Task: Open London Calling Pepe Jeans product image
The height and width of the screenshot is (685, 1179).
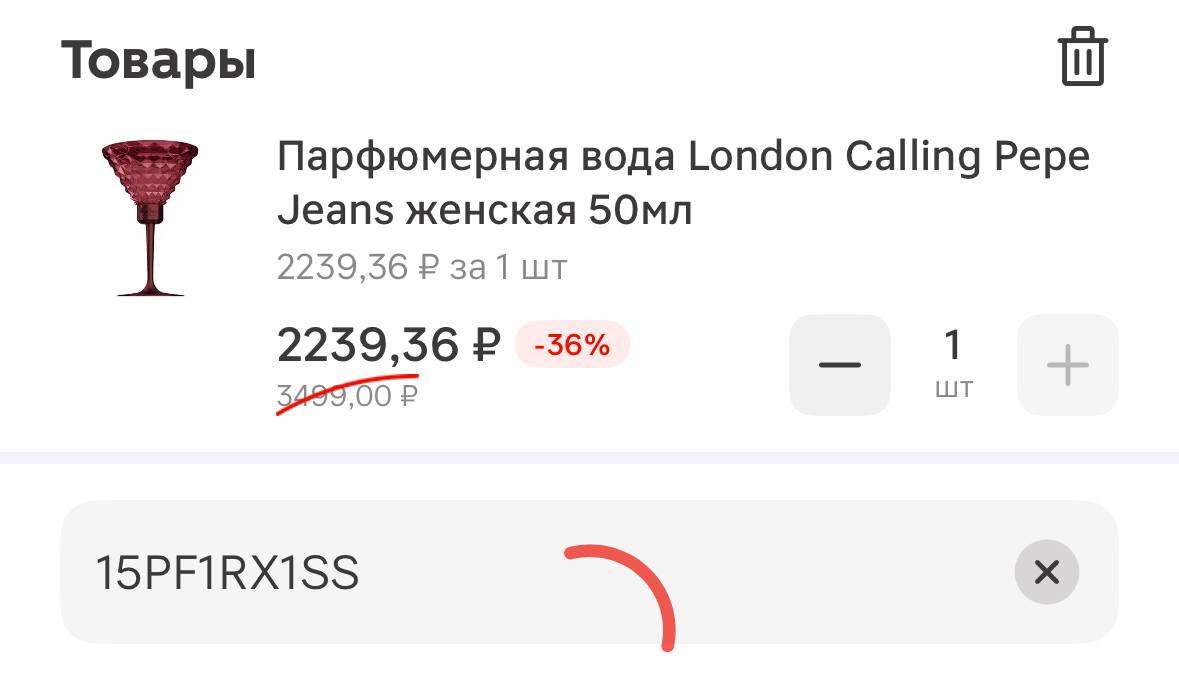Action: (x=150, y=218)
